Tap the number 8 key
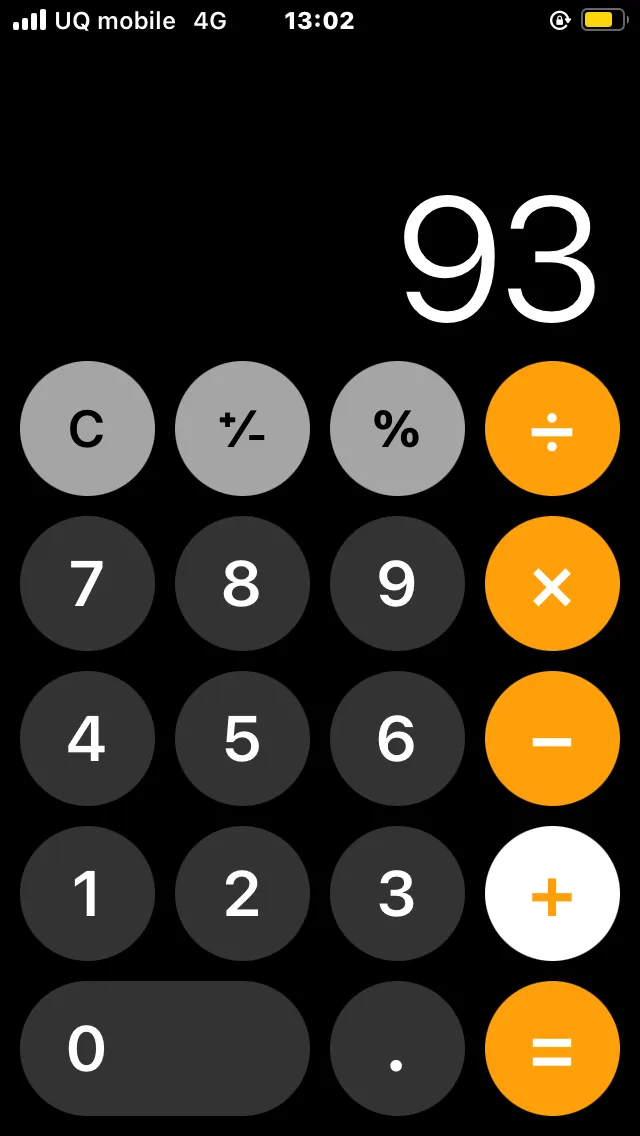The width and height of the screenshot is (640, 1136). (242, 584)
